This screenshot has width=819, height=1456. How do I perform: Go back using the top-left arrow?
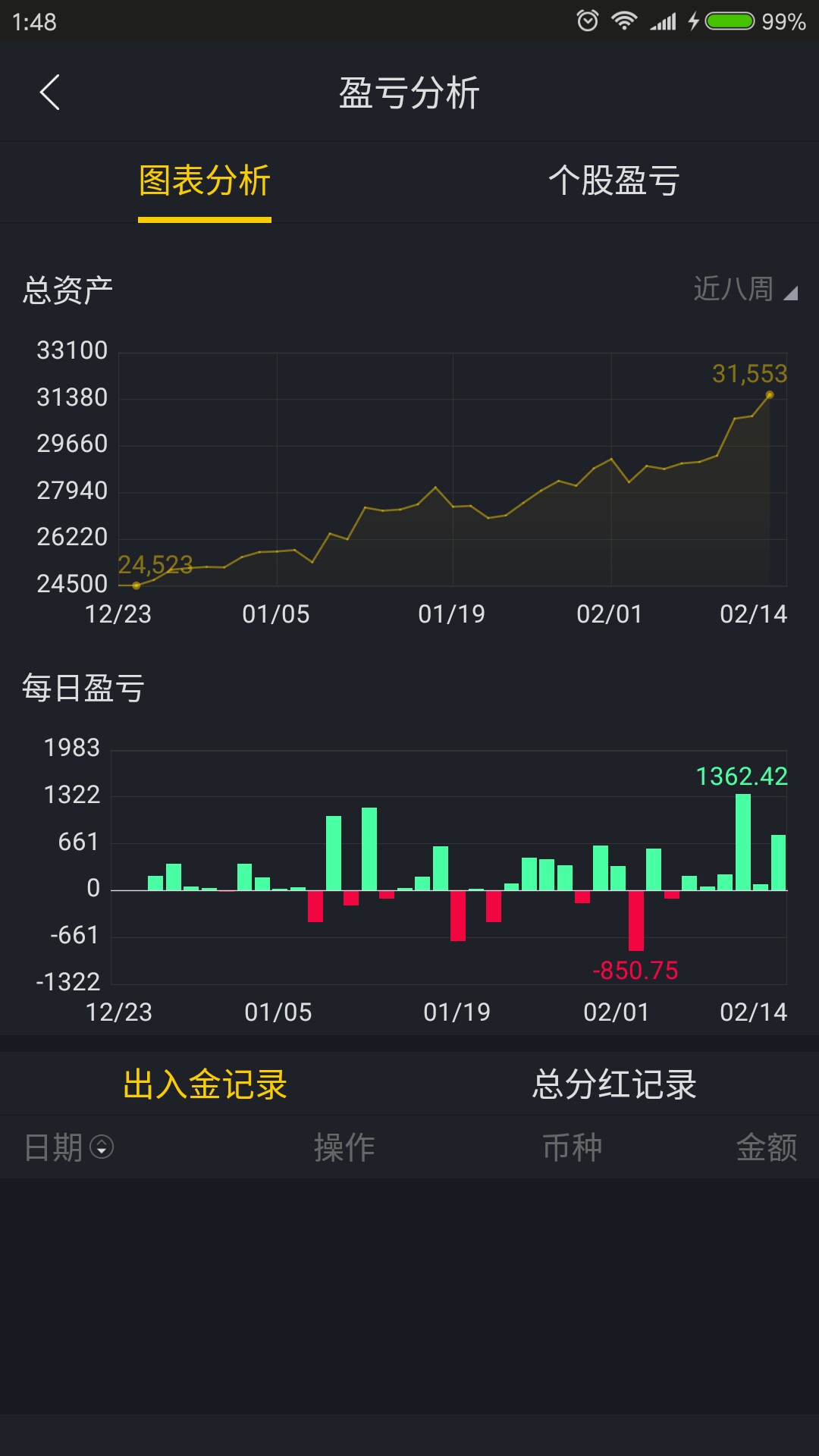(50, 93)
